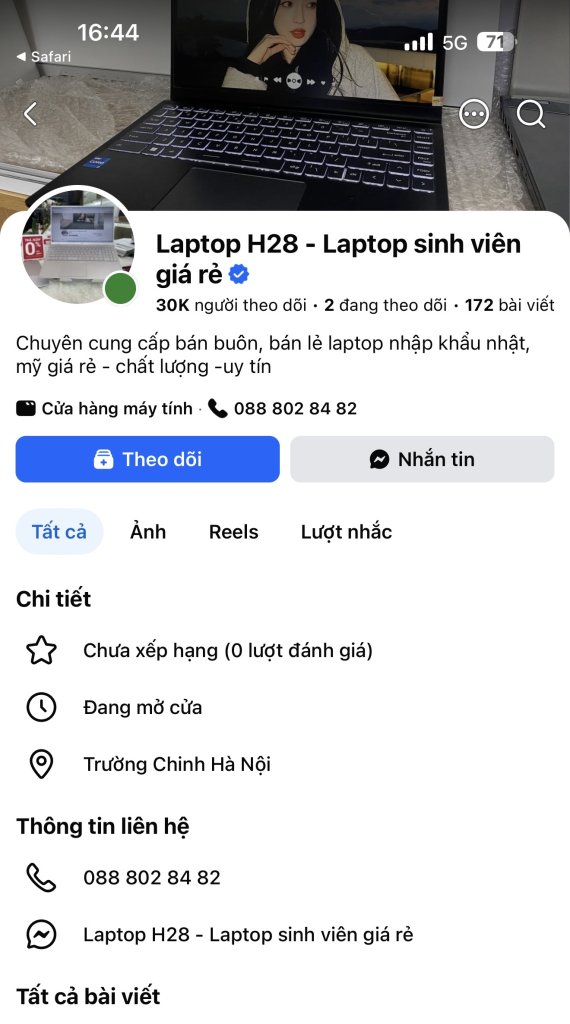The height and width of the screenshot is (1024, 570).
Task: Switch to the Ảnh tab
Action: 148,532
